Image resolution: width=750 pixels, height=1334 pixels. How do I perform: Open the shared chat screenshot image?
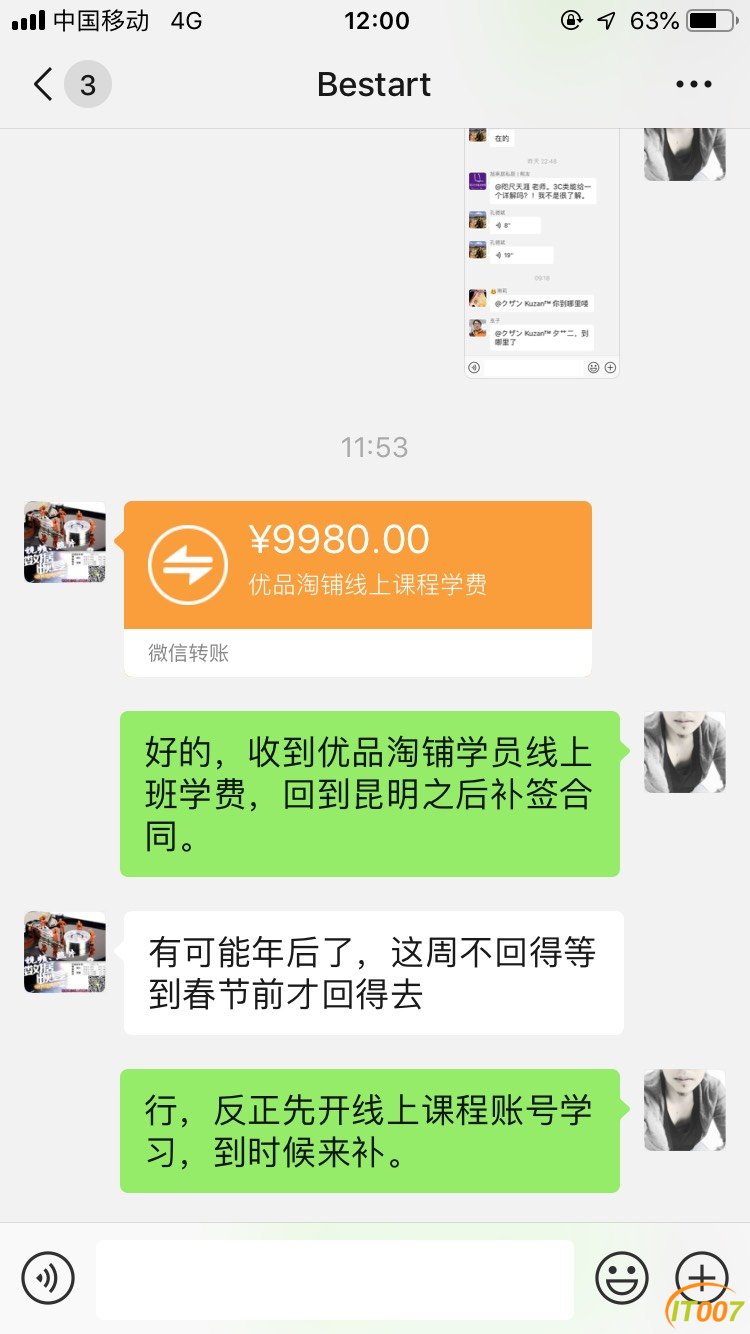pos(542,254)
